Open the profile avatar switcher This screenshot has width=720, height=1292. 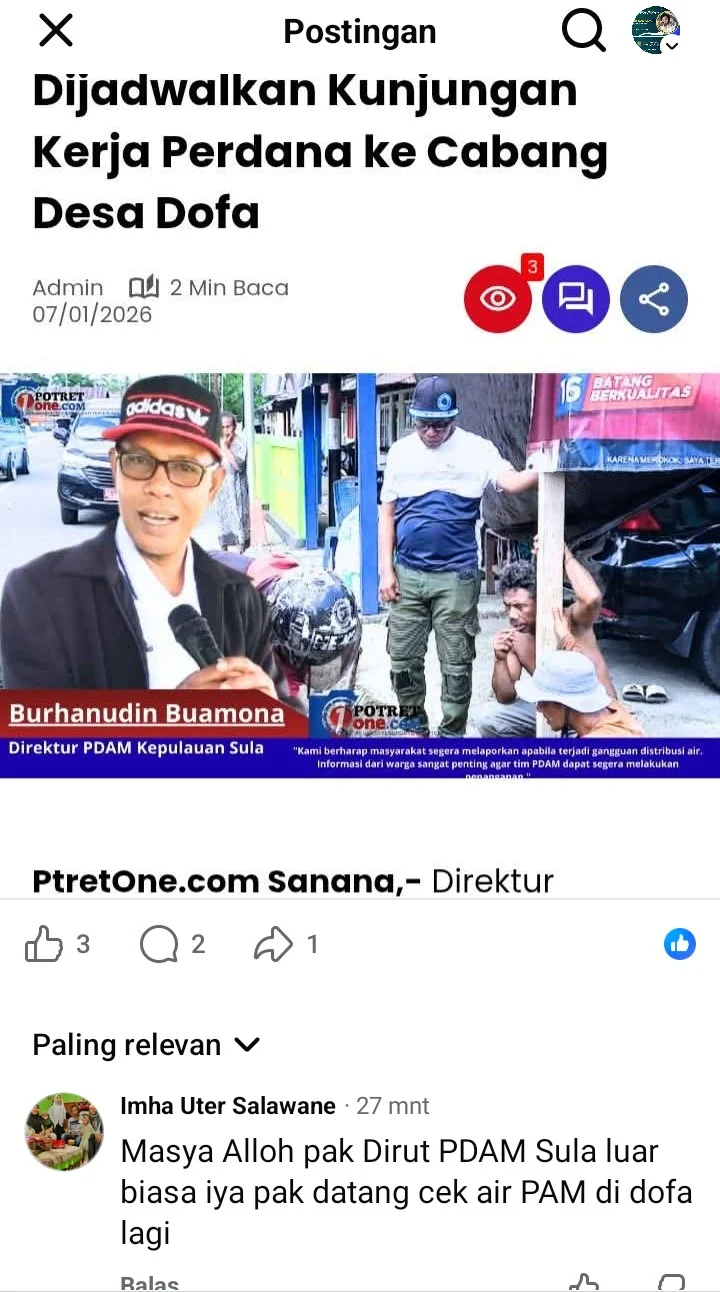(656, 30)
